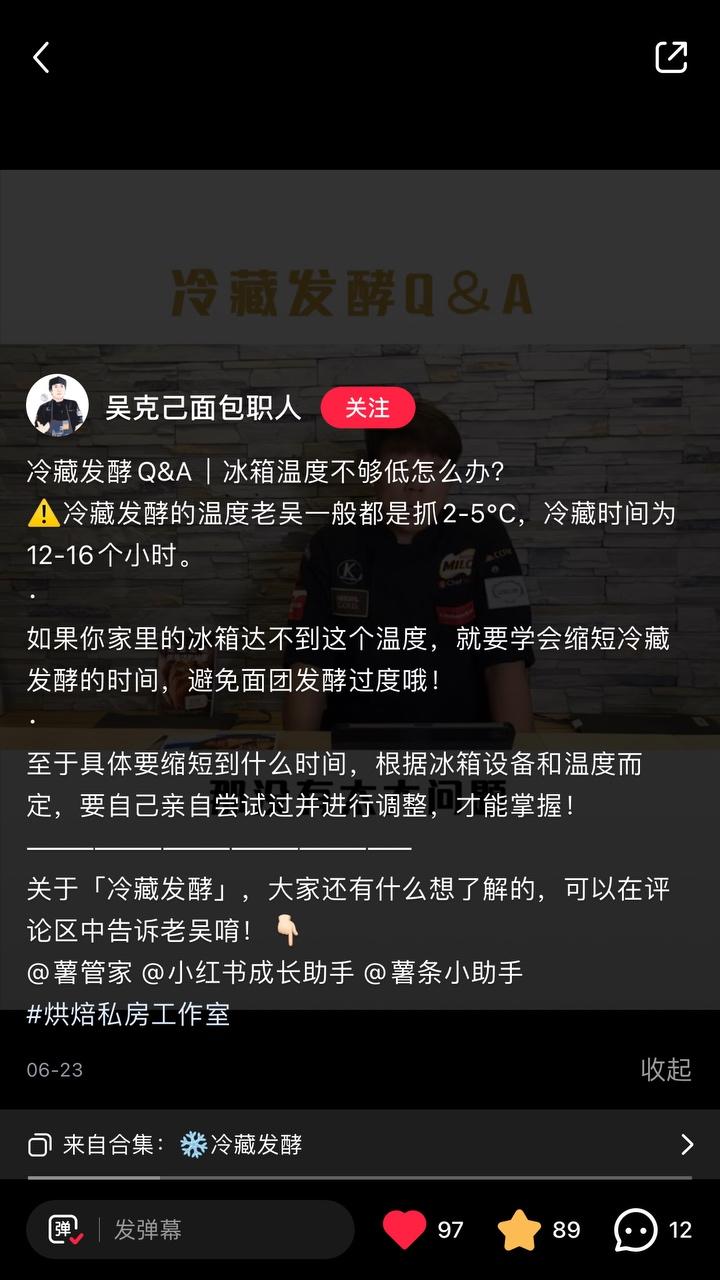Save the post with the star

[520, 1230]
